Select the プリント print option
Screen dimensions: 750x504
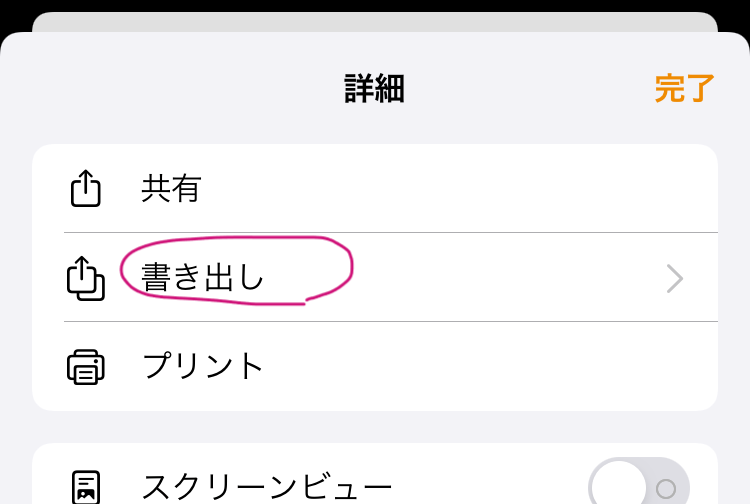[374, 366]
